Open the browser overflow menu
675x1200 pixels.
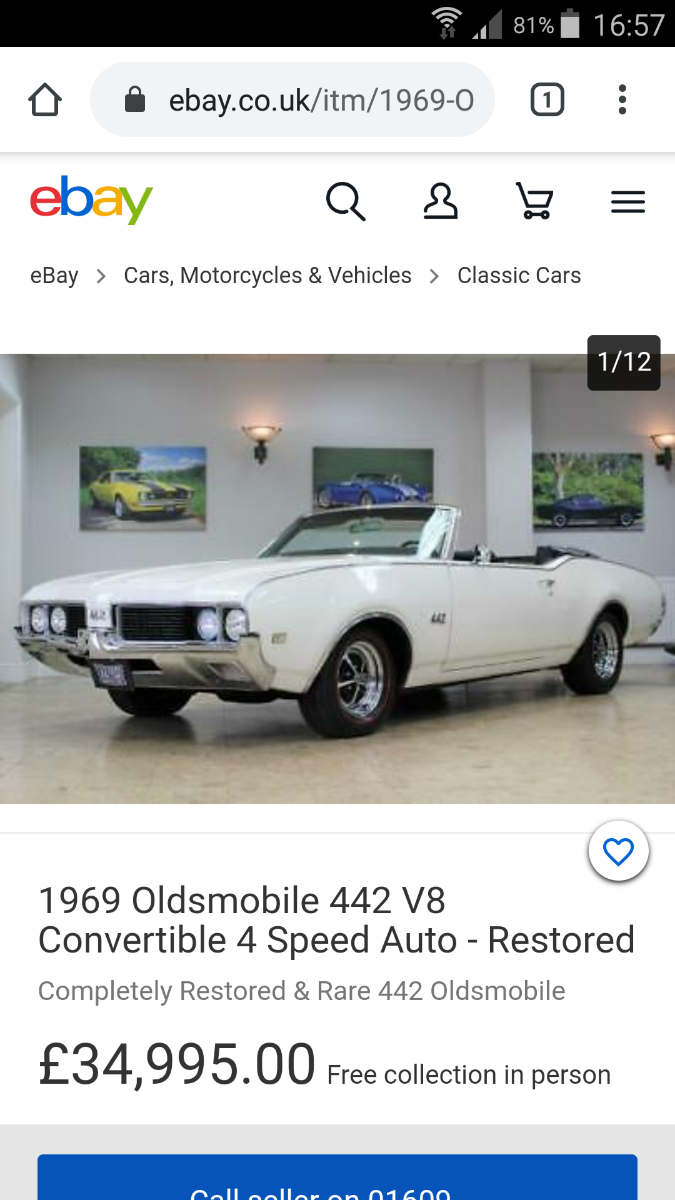pyautogui.click(x=622, y=100)
